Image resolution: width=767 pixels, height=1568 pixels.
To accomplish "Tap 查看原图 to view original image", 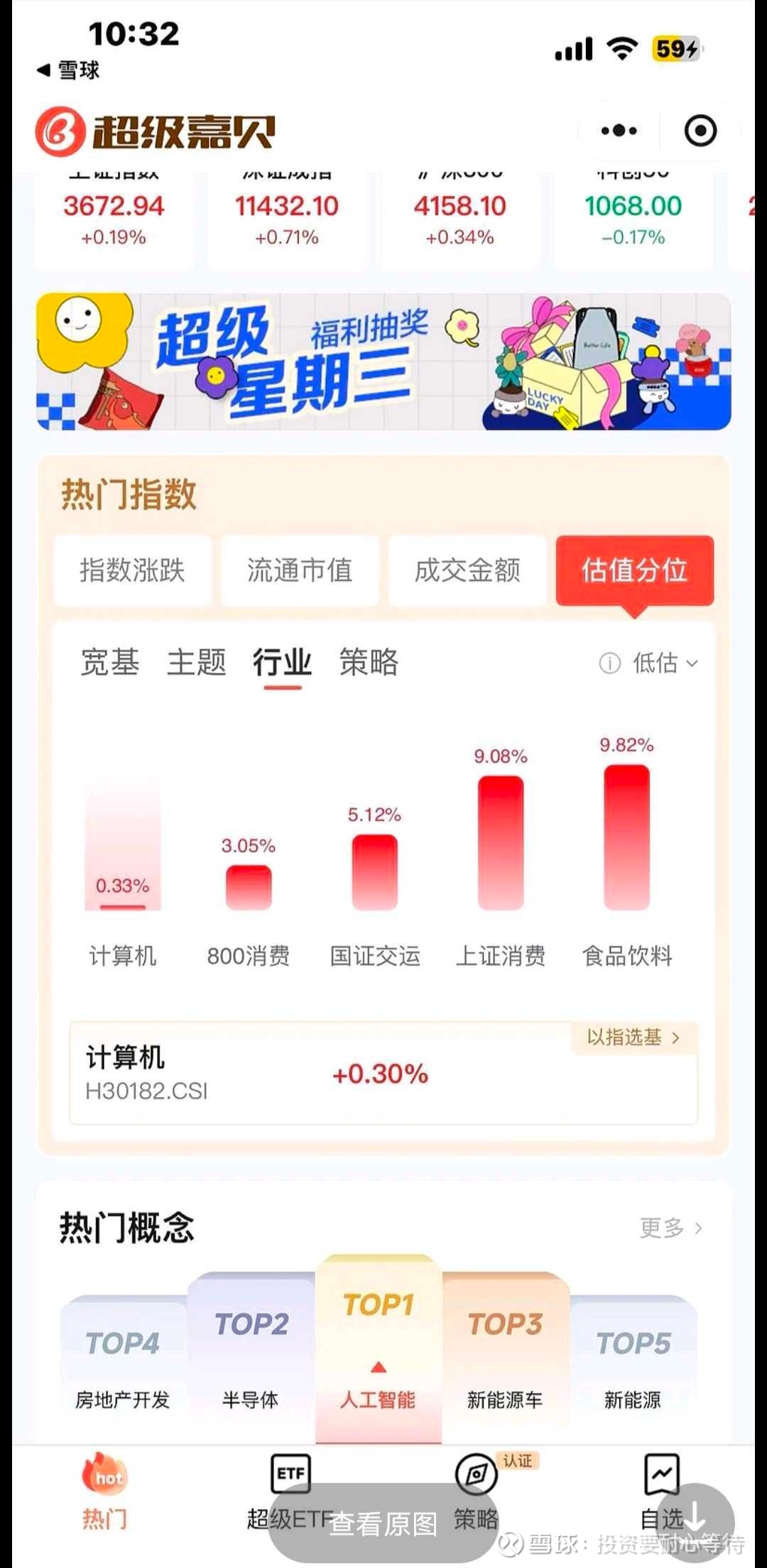I will pyautogui.click(x=383, y=1524).
